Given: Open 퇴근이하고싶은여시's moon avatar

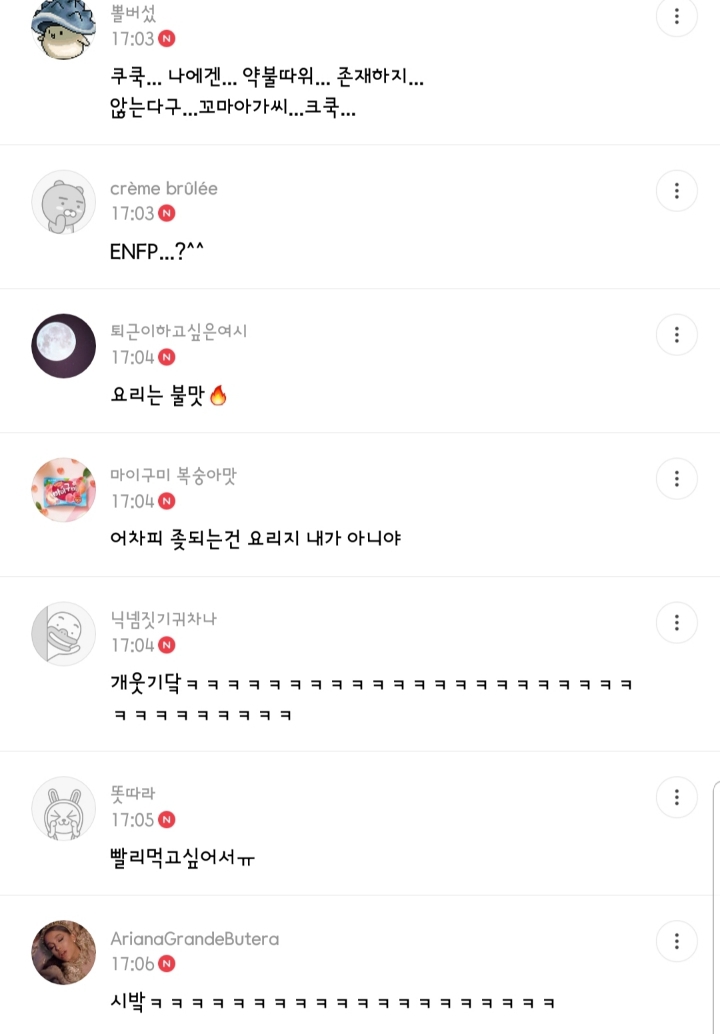Looking at the screenshot, I should (63, 346).
